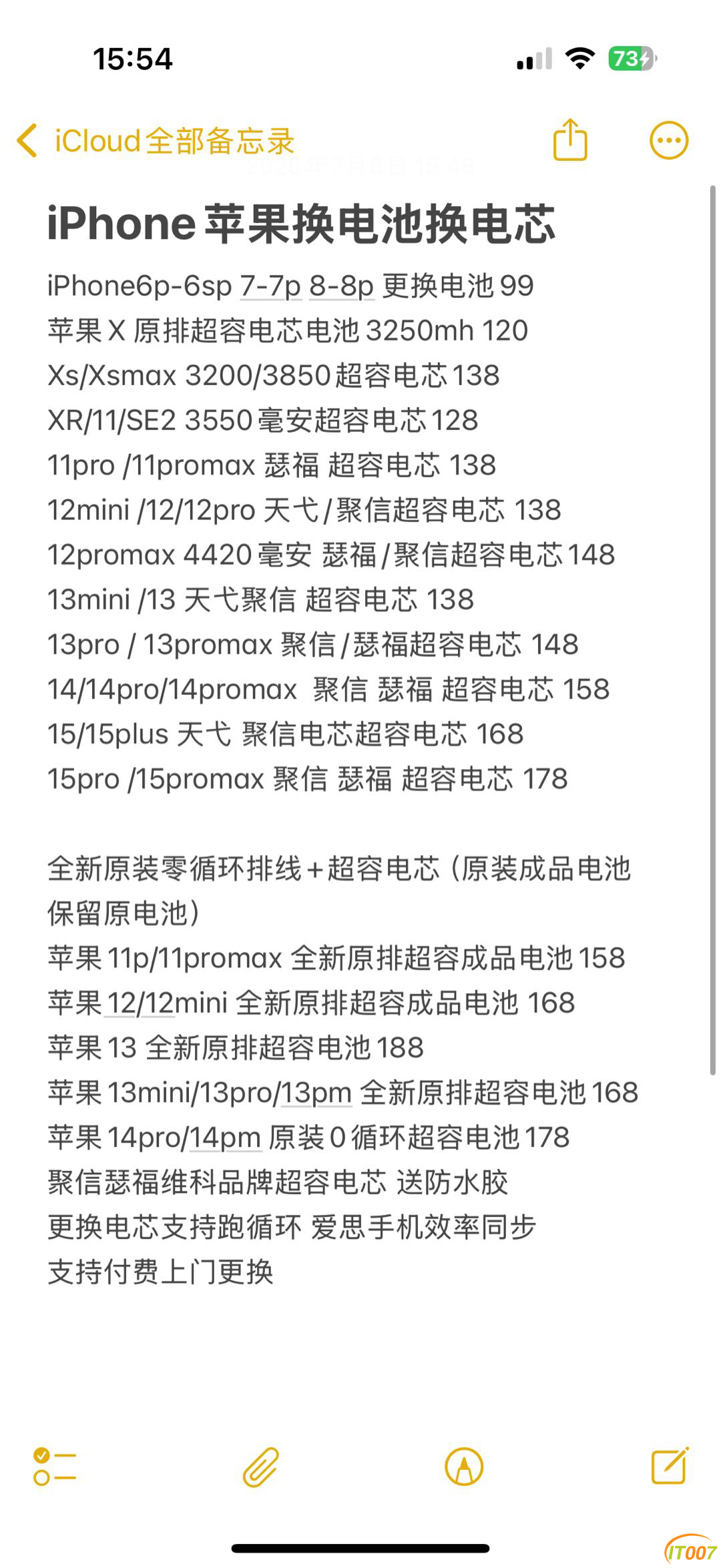
Task: Open the markup drawing tool
Action: 464,1467
